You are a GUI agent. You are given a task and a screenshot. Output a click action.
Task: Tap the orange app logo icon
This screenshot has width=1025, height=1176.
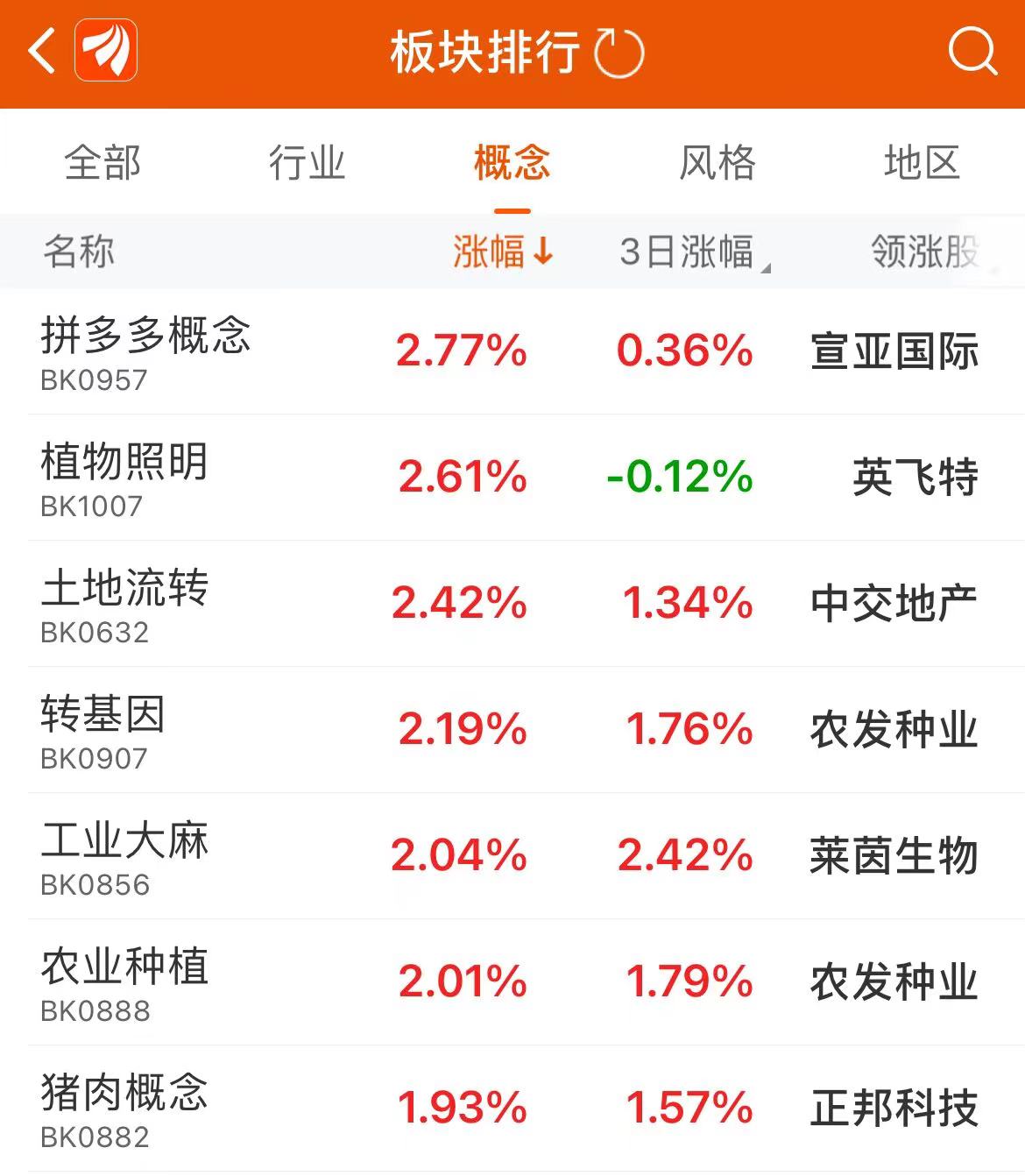point(106,51)
